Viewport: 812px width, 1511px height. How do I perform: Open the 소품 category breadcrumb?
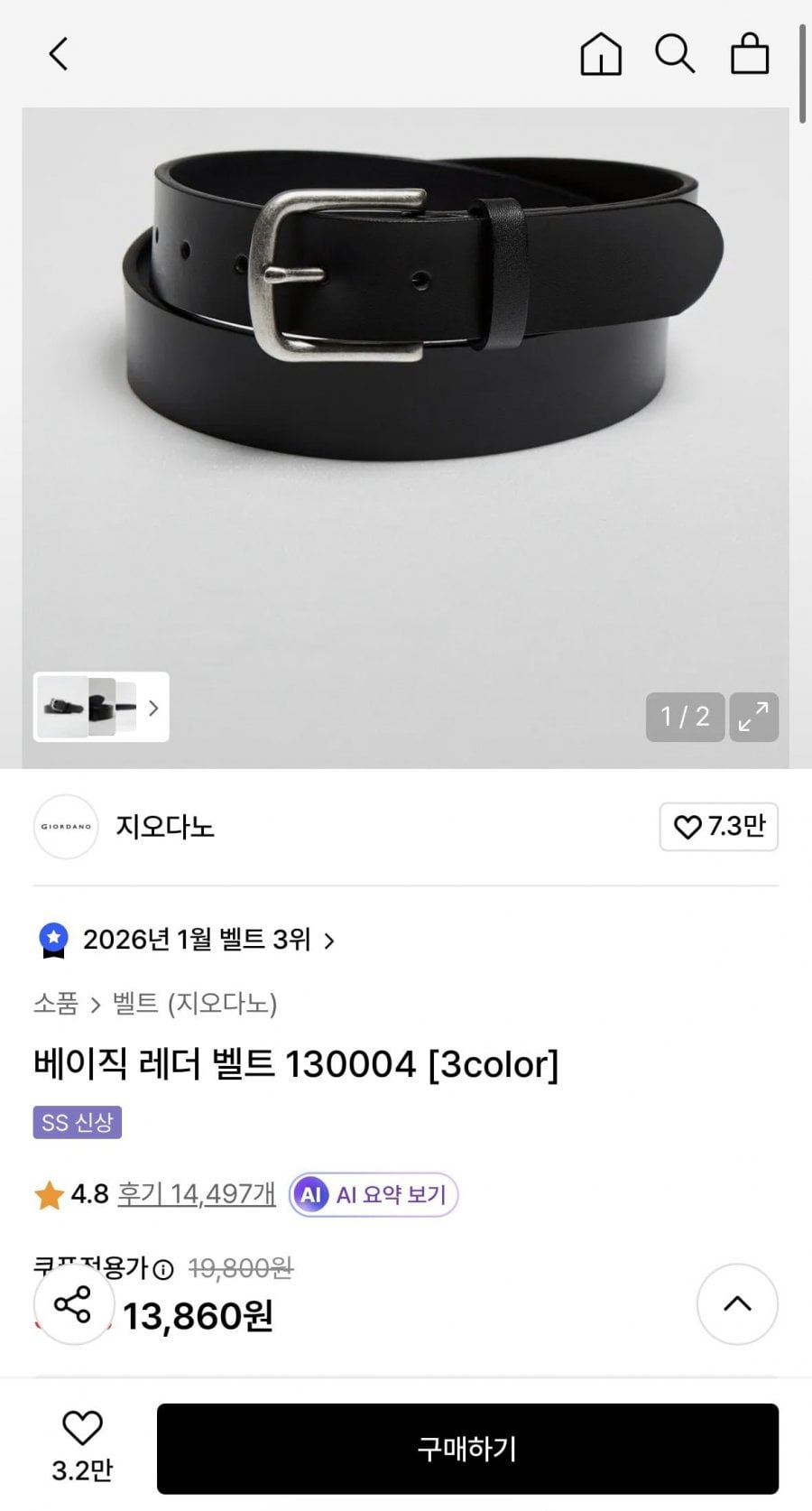pos(56,1003)
